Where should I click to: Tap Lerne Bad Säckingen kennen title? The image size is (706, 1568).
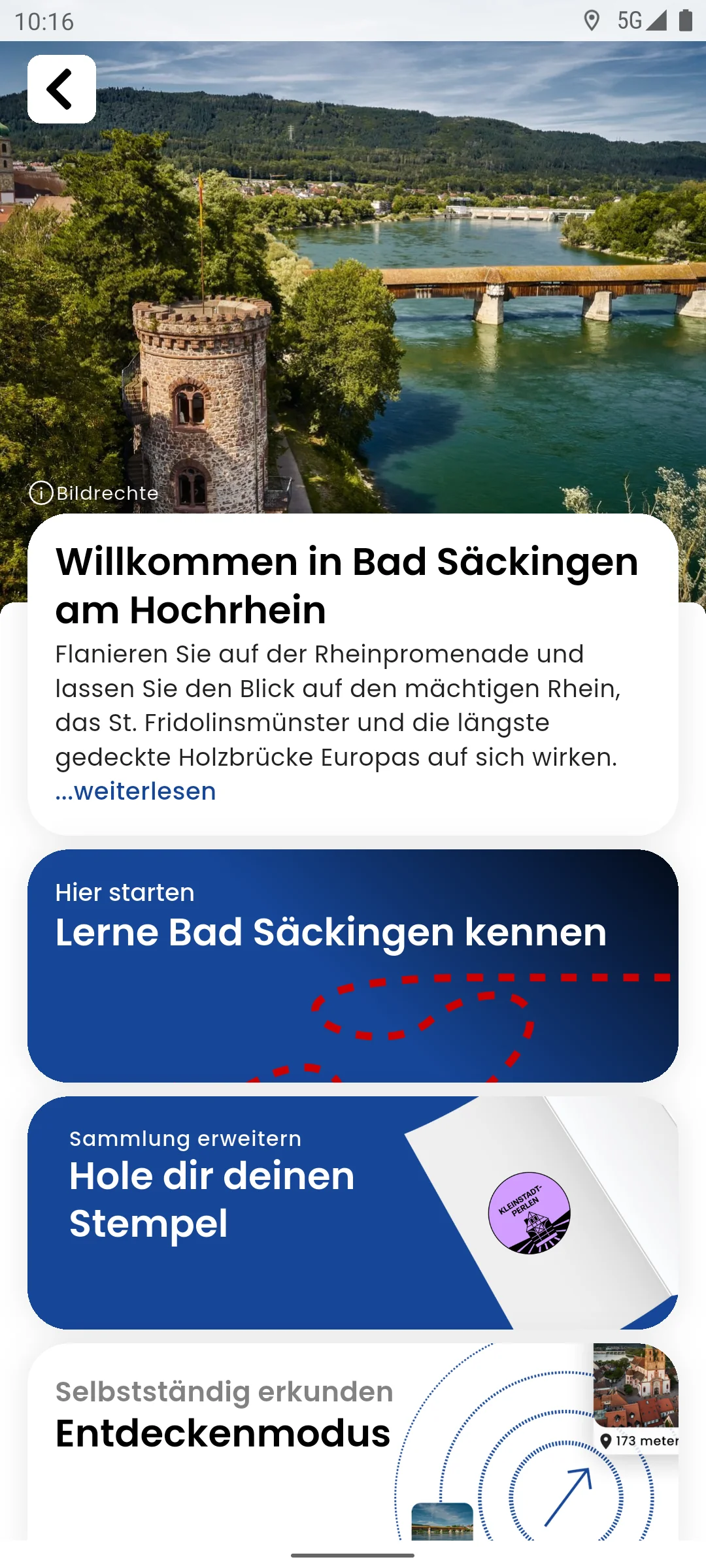point(330,933)
